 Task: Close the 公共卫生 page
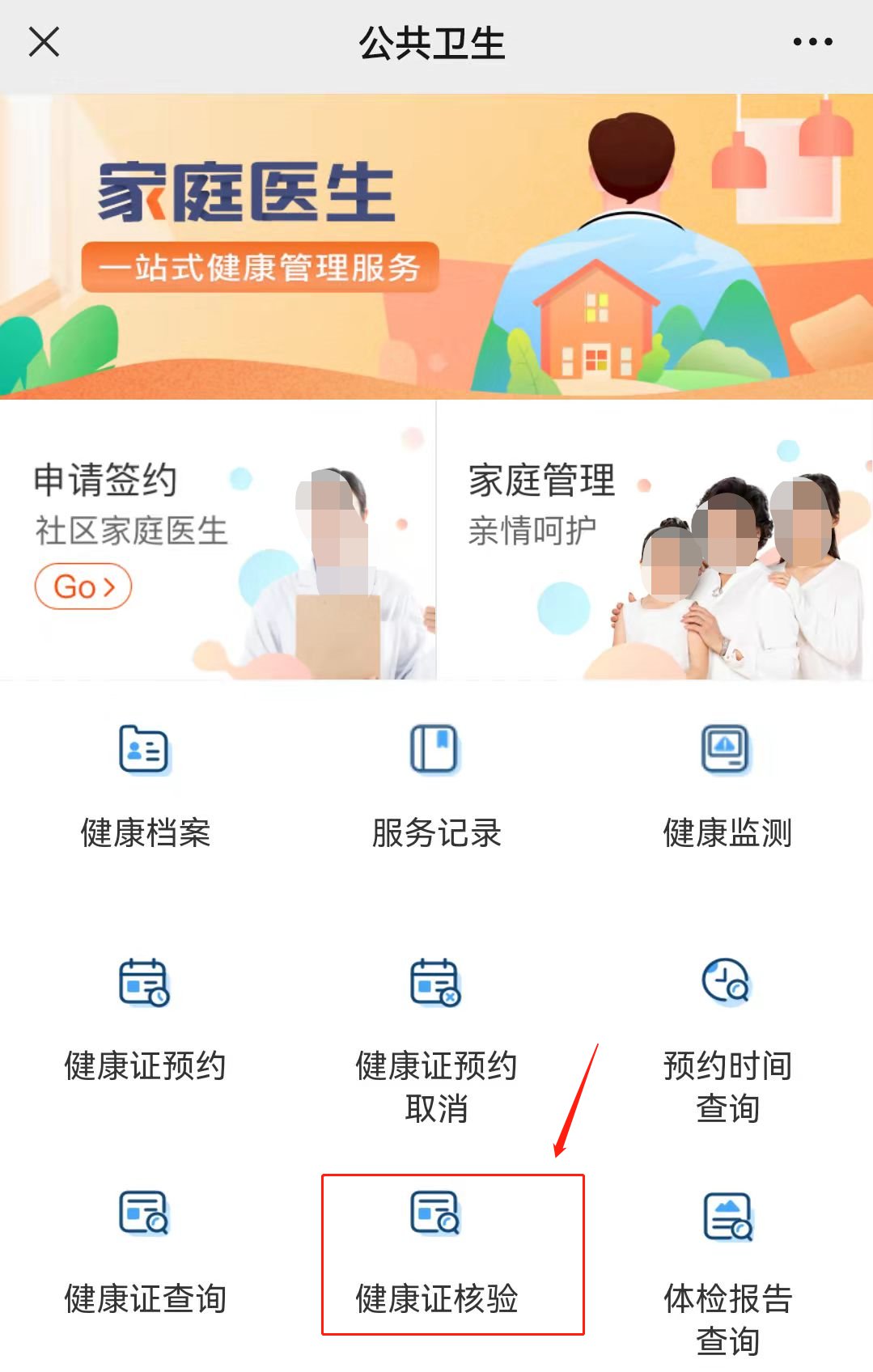tap(44, 42)
